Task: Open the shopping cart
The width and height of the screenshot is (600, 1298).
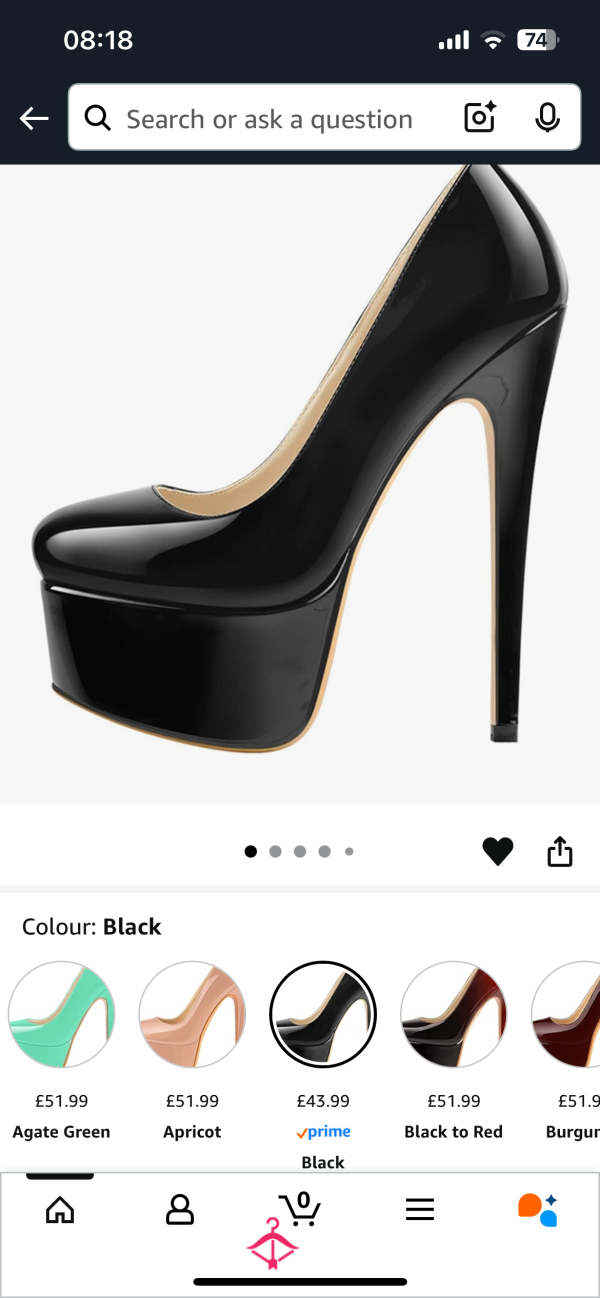Action: (300, 1209)
